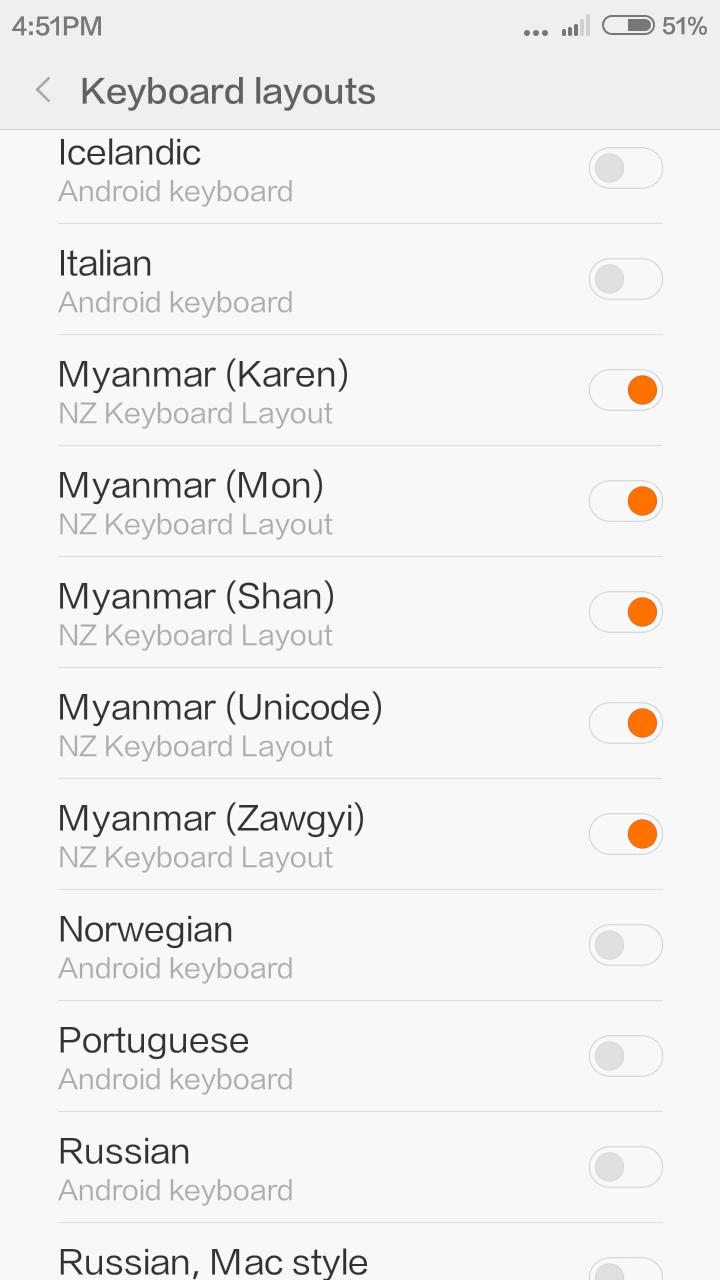
Task: Disable the Myanmar (Zawgyi) toggle
Action: tap(625, 833)
